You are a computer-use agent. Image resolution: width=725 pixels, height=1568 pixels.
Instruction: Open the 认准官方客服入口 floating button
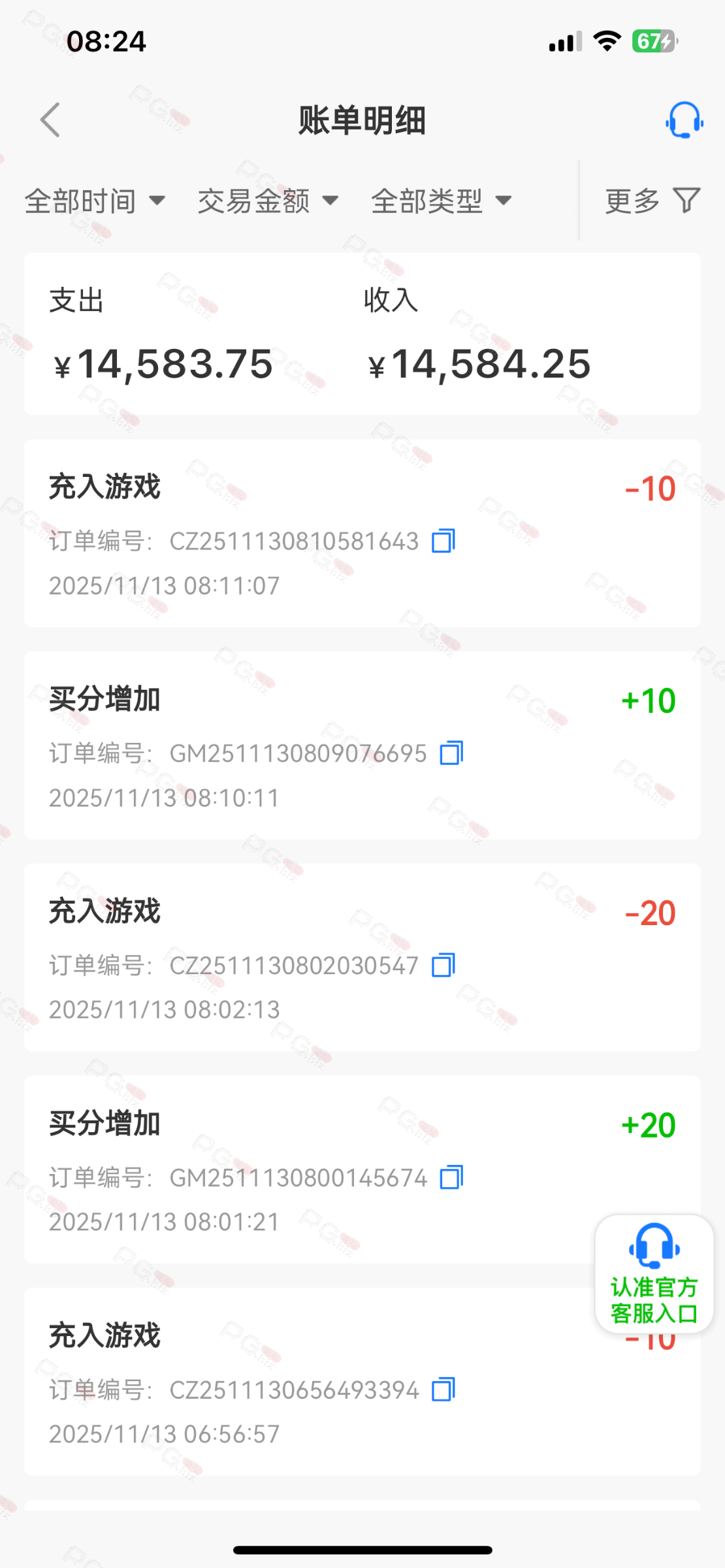pos(654,1274)
